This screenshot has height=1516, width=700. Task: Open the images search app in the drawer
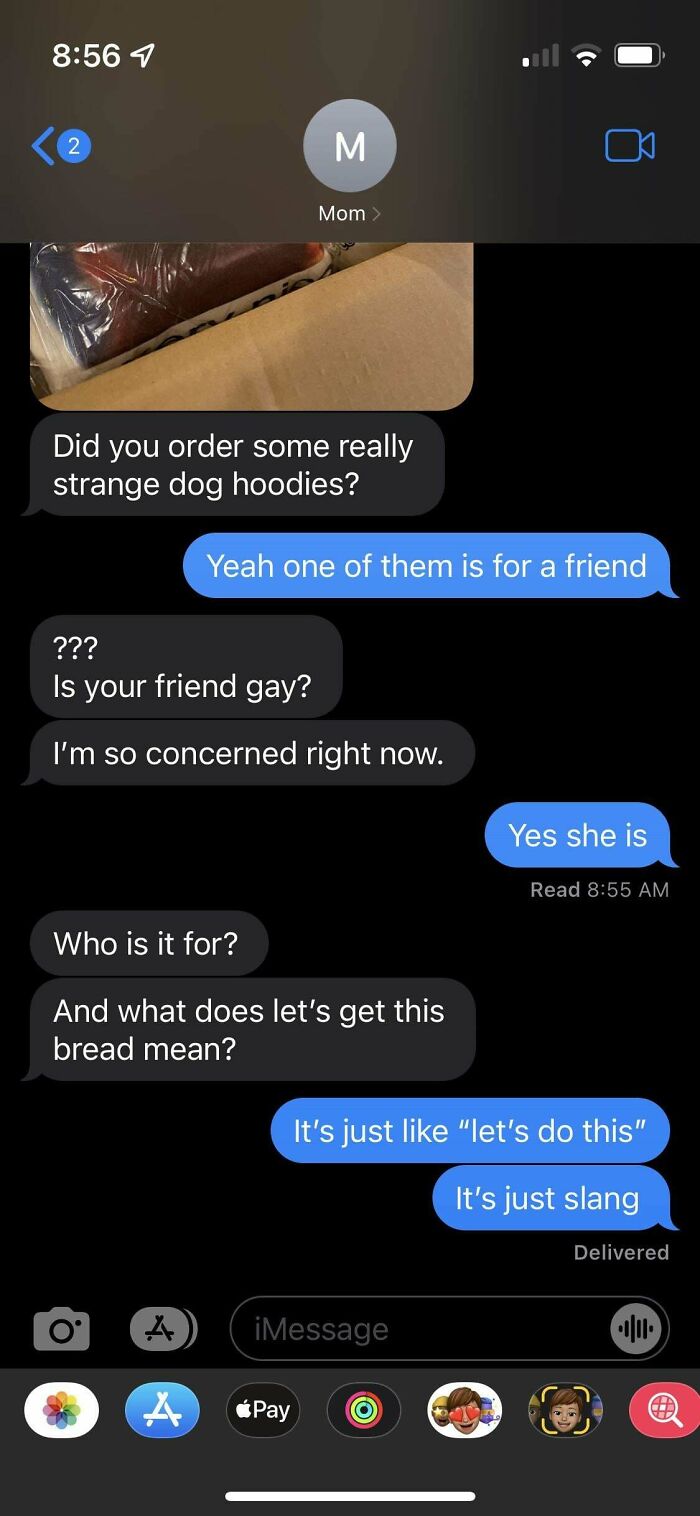click(665, 1410)
